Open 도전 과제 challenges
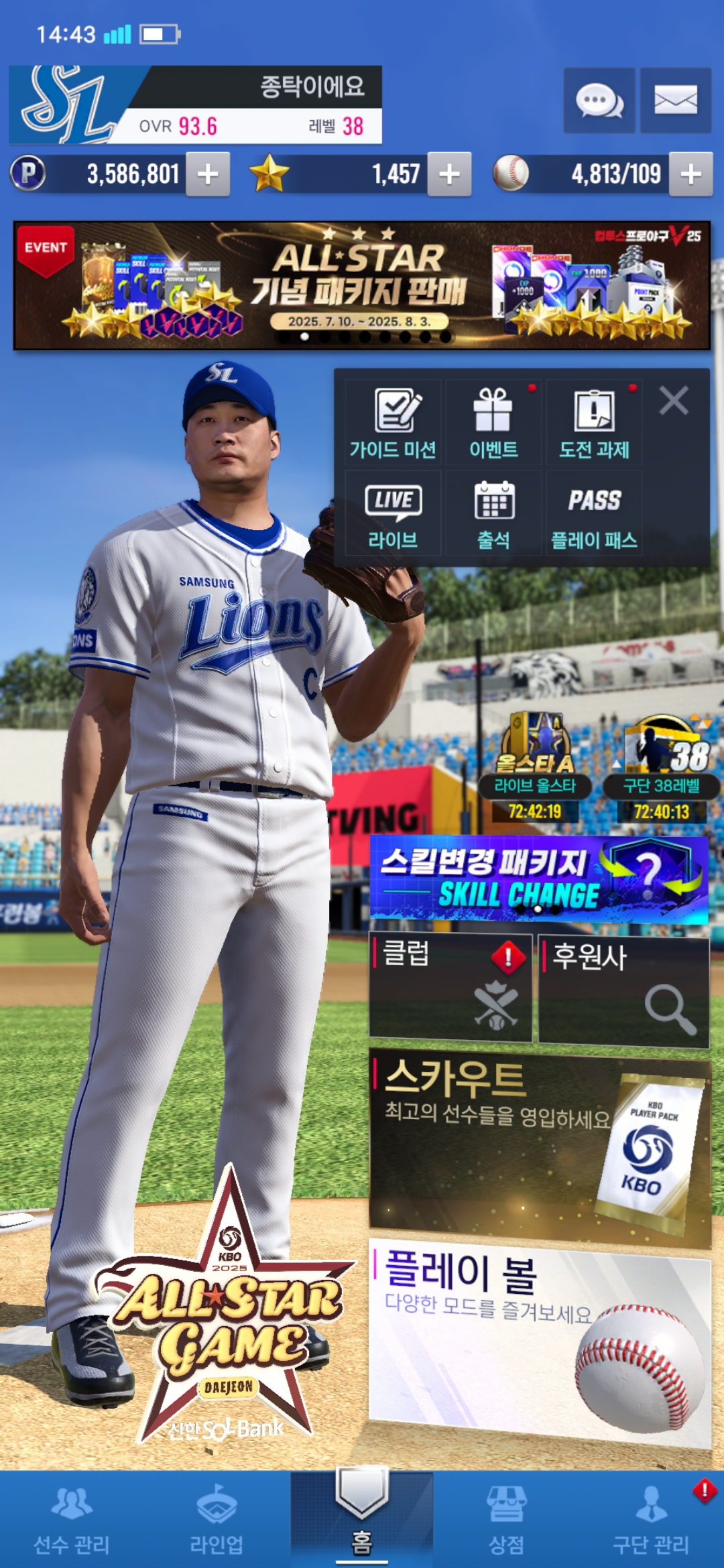 594,423
